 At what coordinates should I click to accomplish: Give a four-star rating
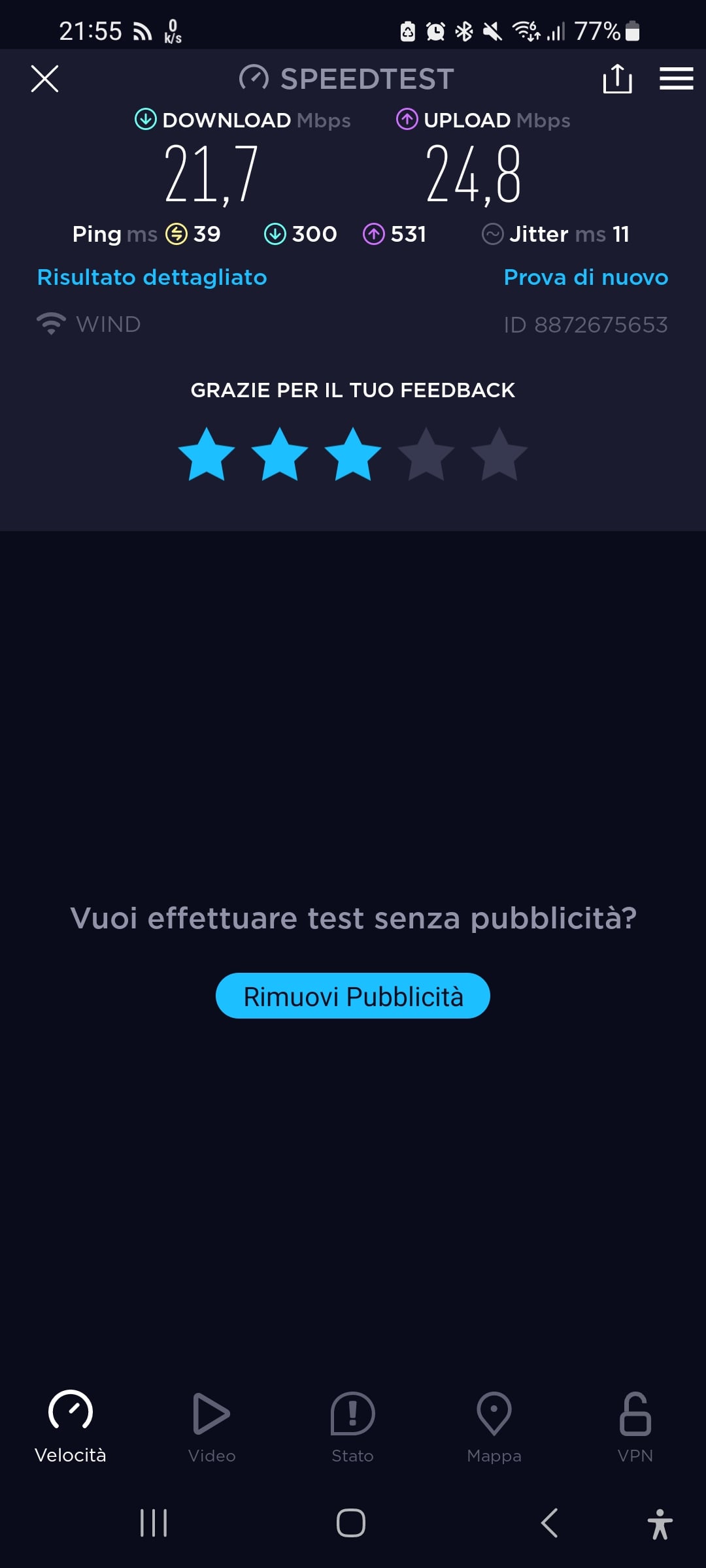click(x=426, y=455)
